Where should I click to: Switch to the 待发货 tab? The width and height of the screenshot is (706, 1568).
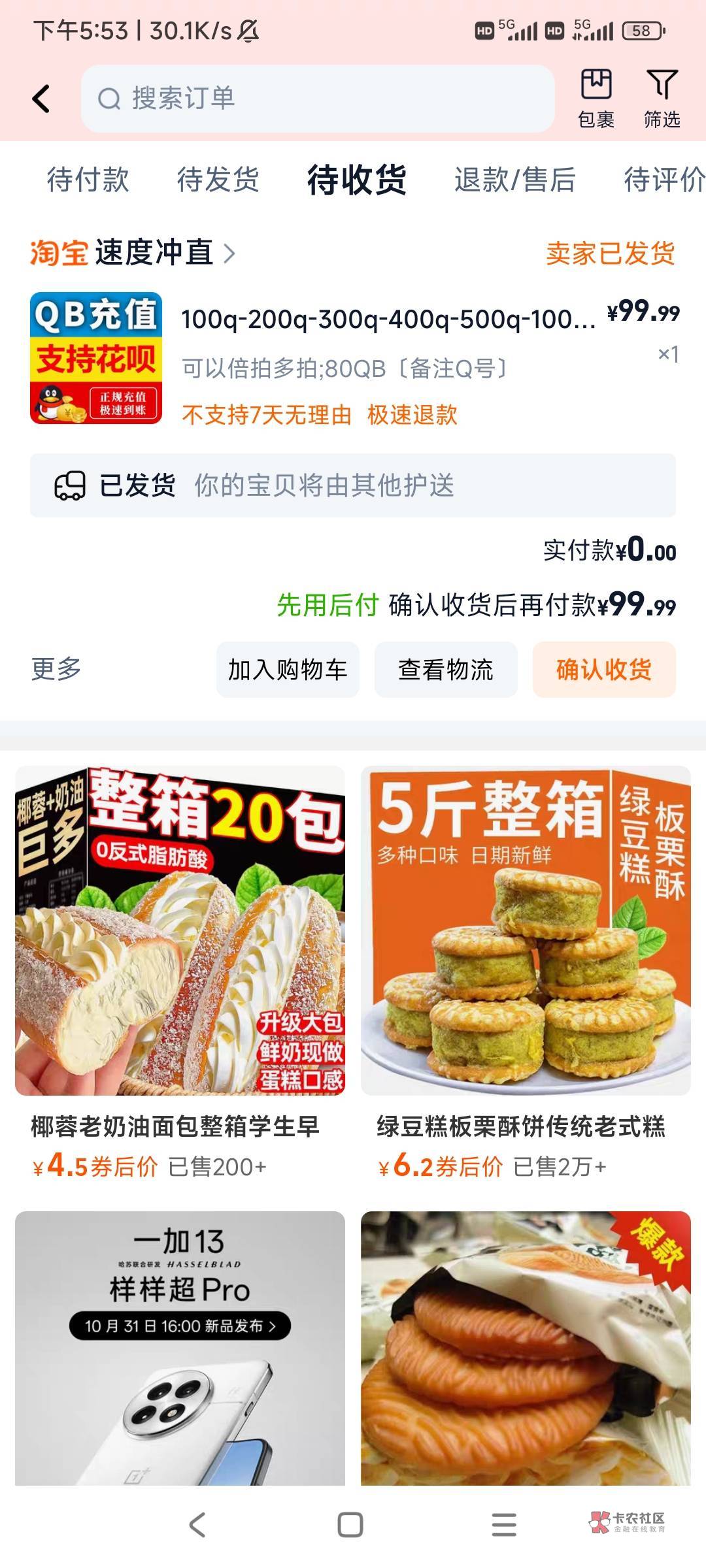click(x=218, y=180)
